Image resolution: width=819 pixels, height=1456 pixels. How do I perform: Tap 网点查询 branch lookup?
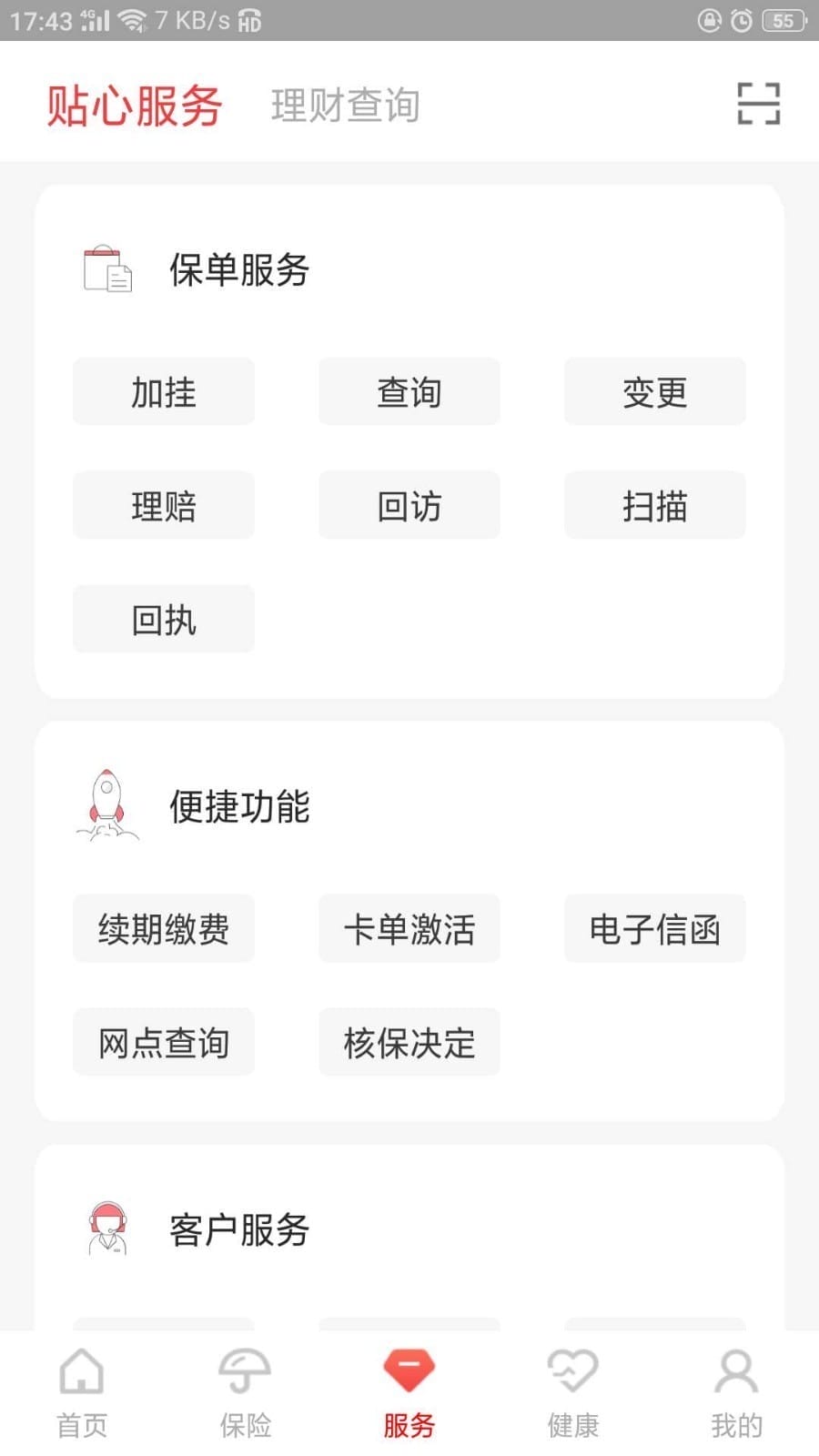(163, 1043)
